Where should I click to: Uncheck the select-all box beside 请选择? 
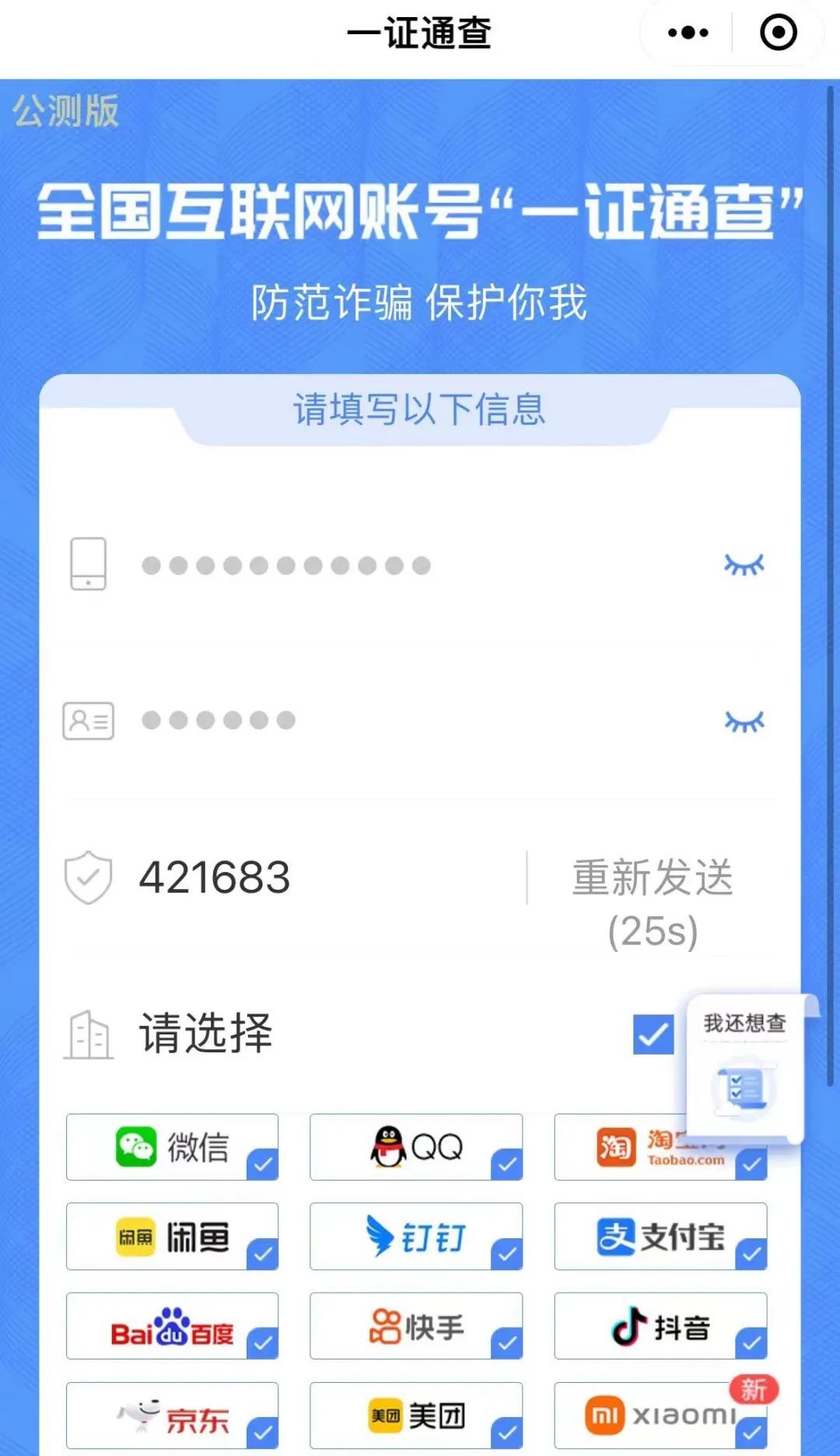click(653, 1035)
